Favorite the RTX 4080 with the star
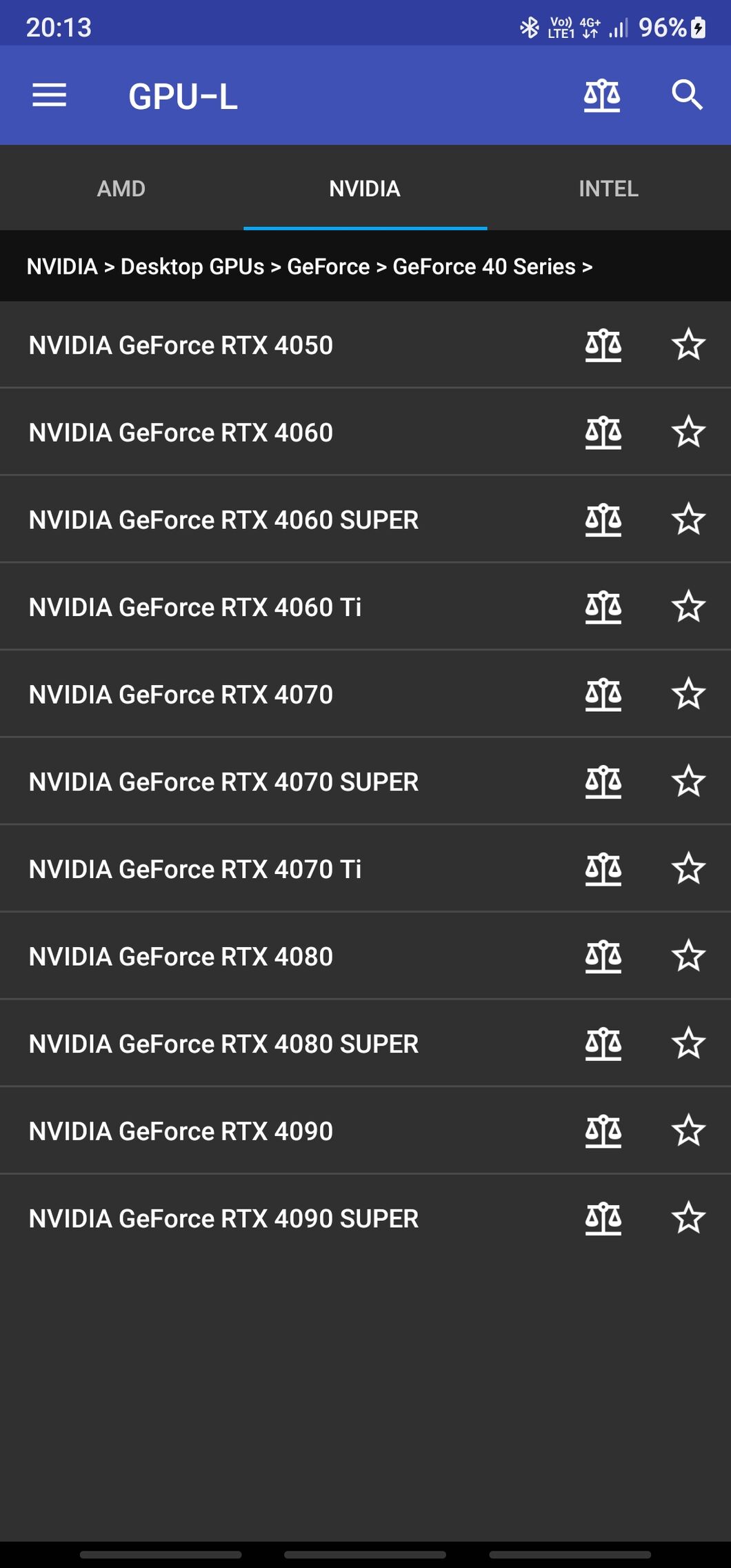Image resolution: width=731 pixels, height=1568 pixels. pyautogui.click(x=688, y=956)
